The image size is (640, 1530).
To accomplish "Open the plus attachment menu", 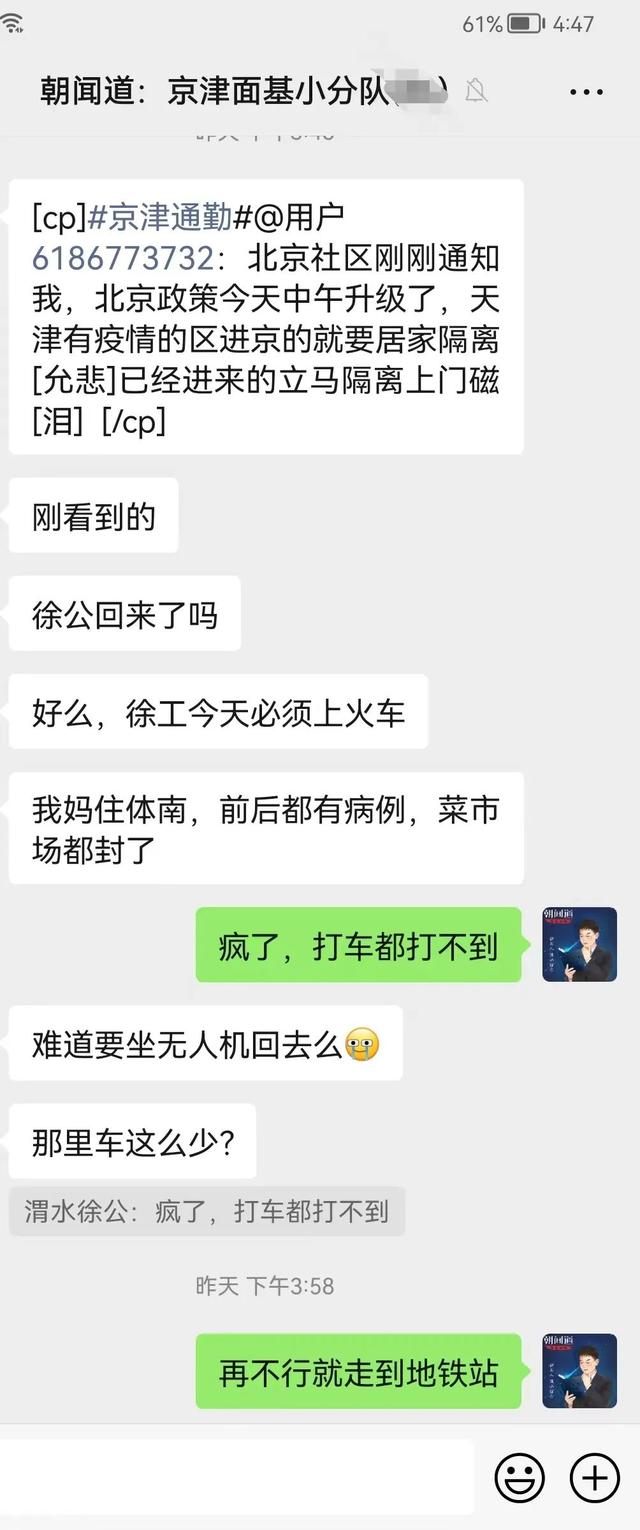I will coord(594,1477).
